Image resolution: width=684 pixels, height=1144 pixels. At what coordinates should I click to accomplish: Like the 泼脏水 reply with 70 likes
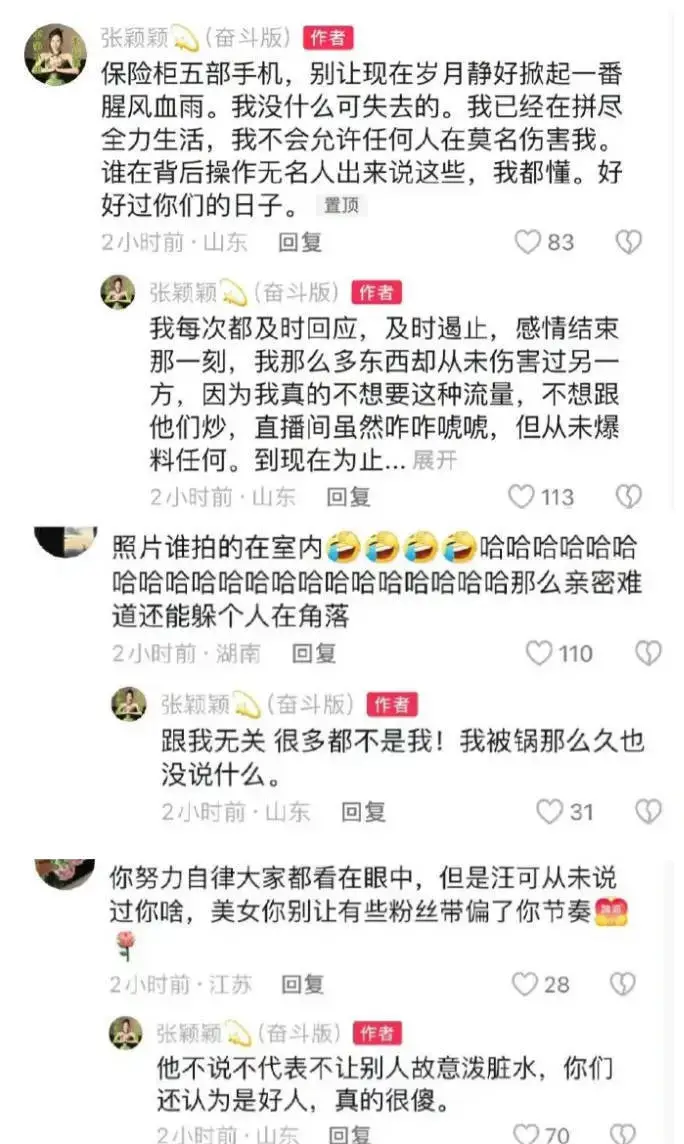(x=526, y=1134)
